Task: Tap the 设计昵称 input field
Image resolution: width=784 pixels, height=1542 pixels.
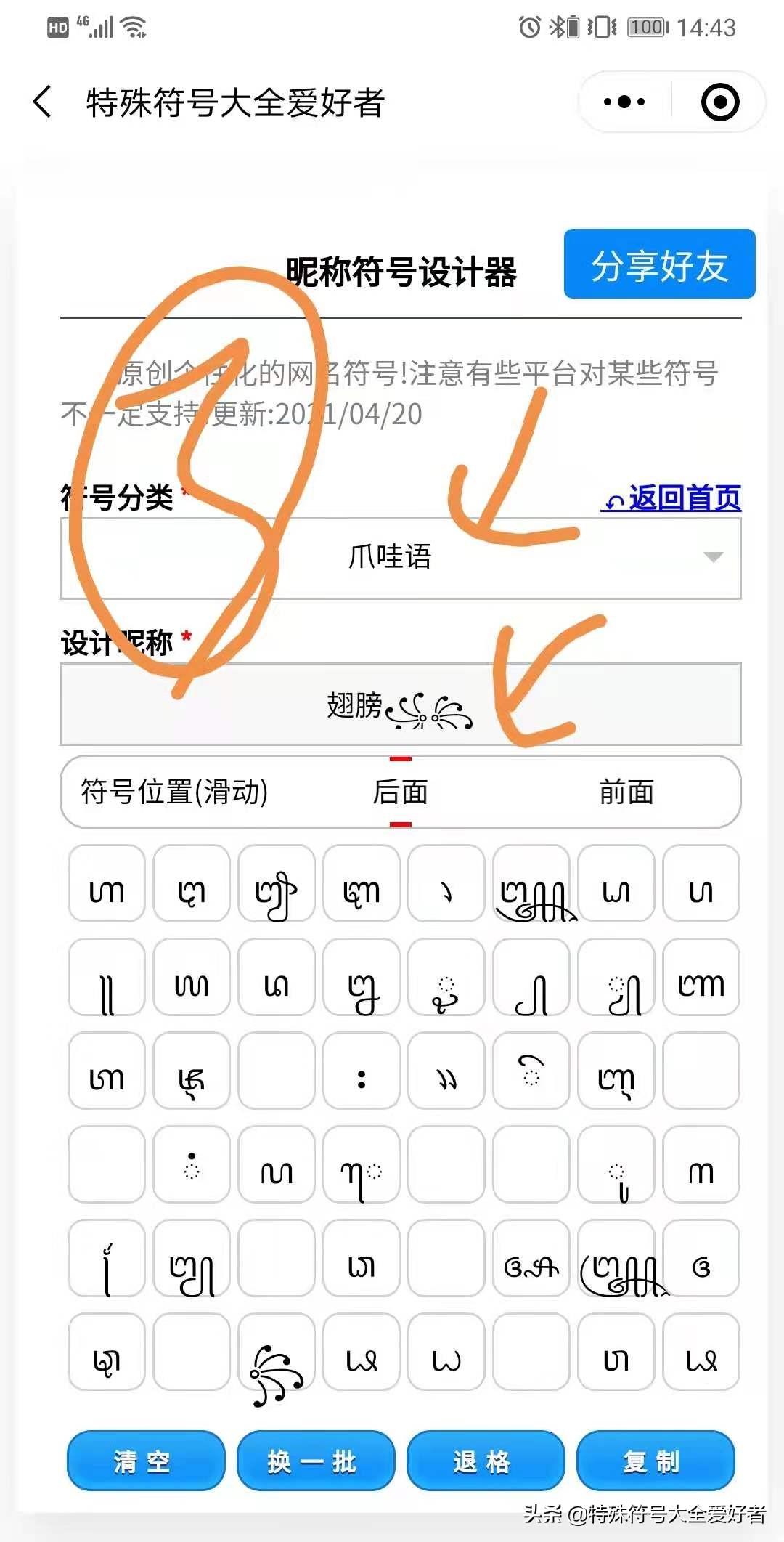Action: tap(401, 704)
